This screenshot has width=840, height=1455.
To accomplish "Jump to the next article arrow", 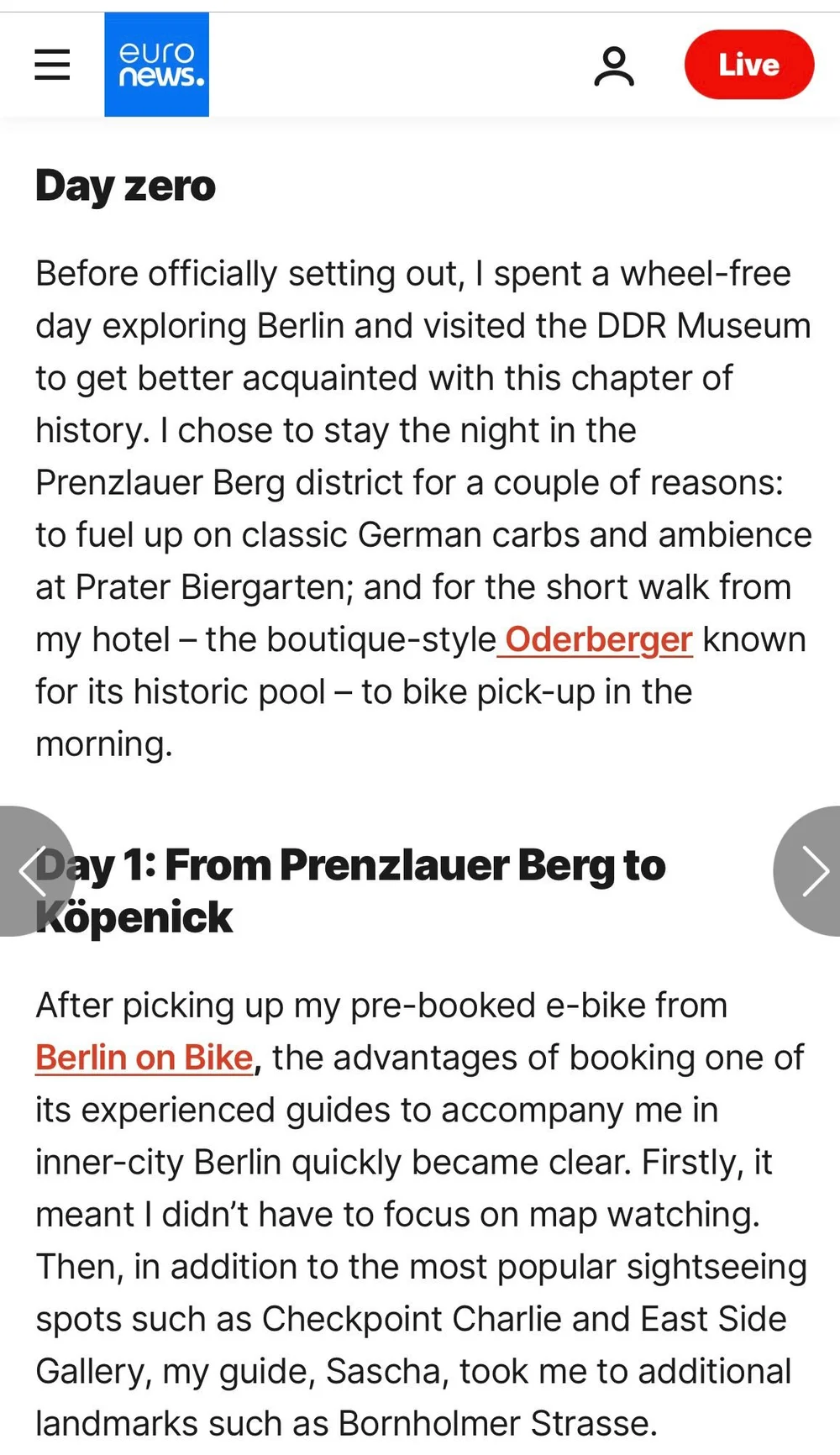I will point(811,871).
